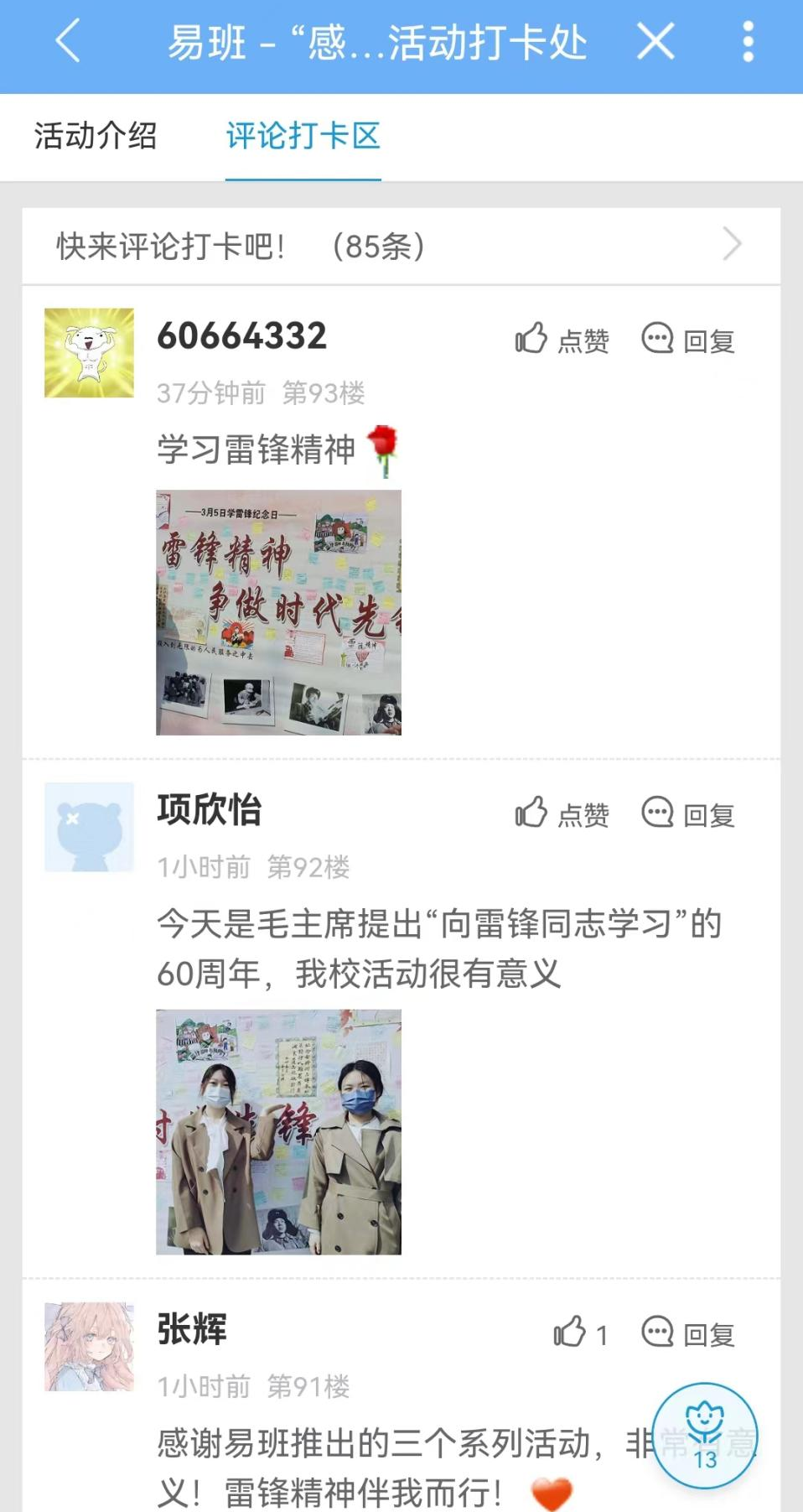Open the three-dot overflow menu
The image size is (803, 1512).
pos(748,41)
